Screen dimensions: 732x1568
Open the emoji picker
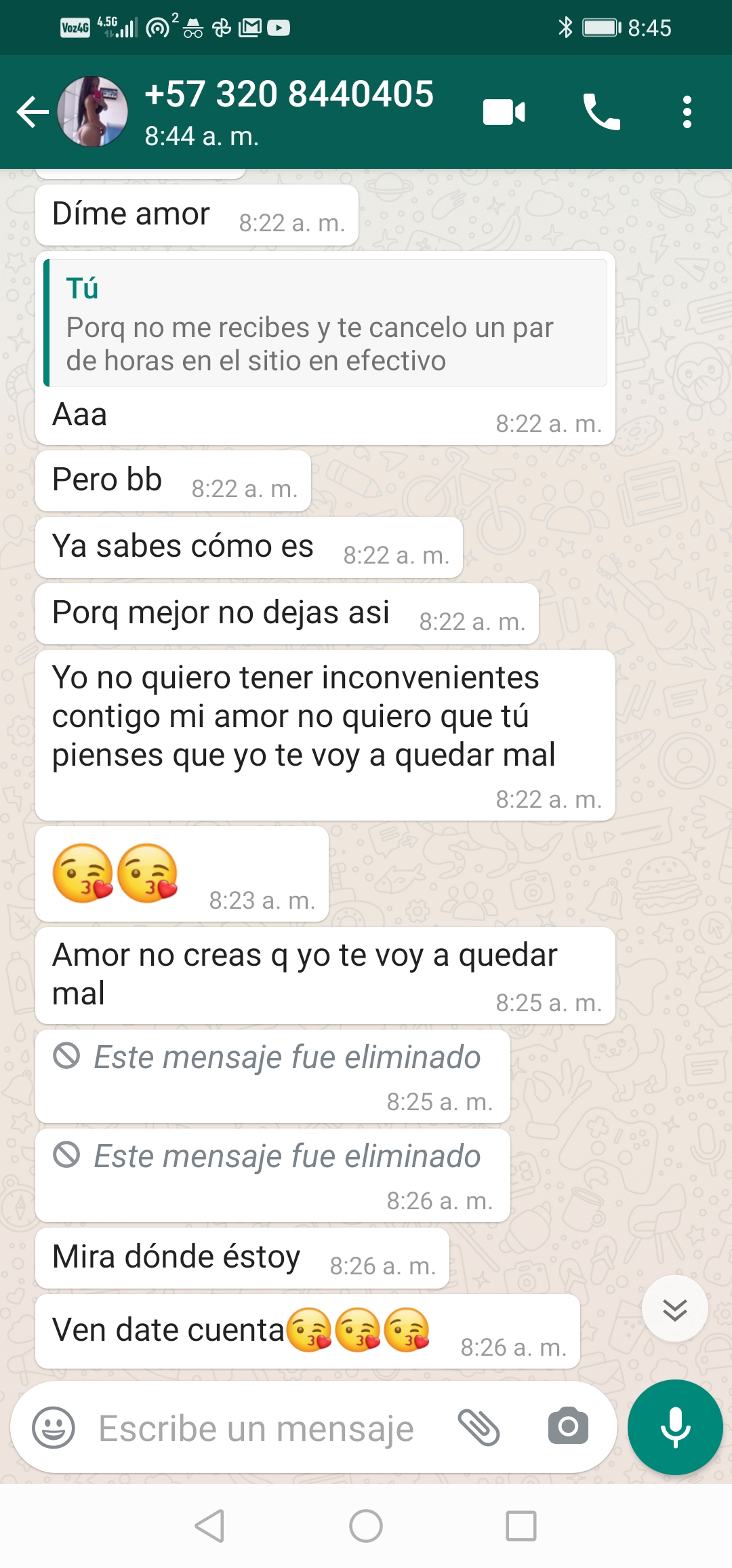click(54, 1428)
